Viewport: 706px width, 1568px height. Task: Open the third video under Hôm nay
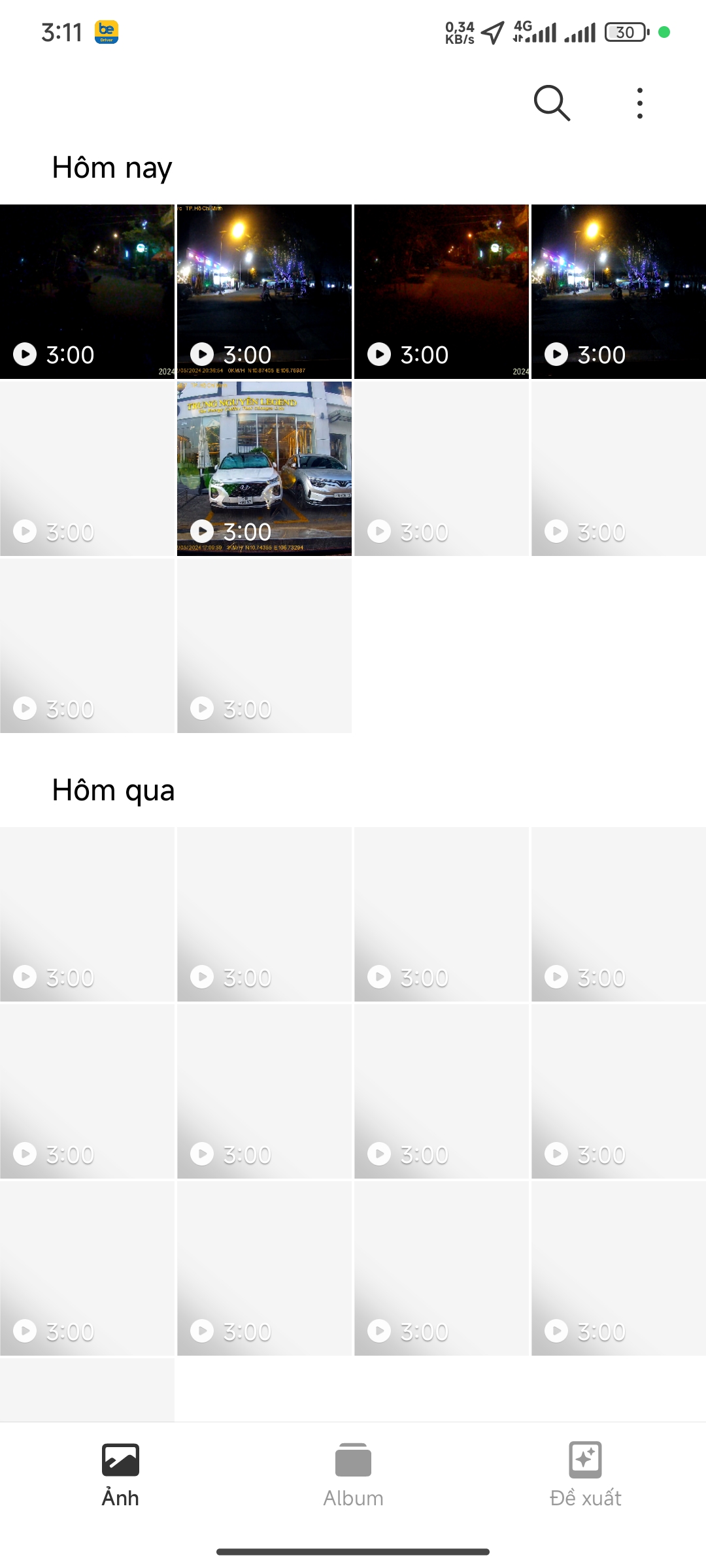441,291
